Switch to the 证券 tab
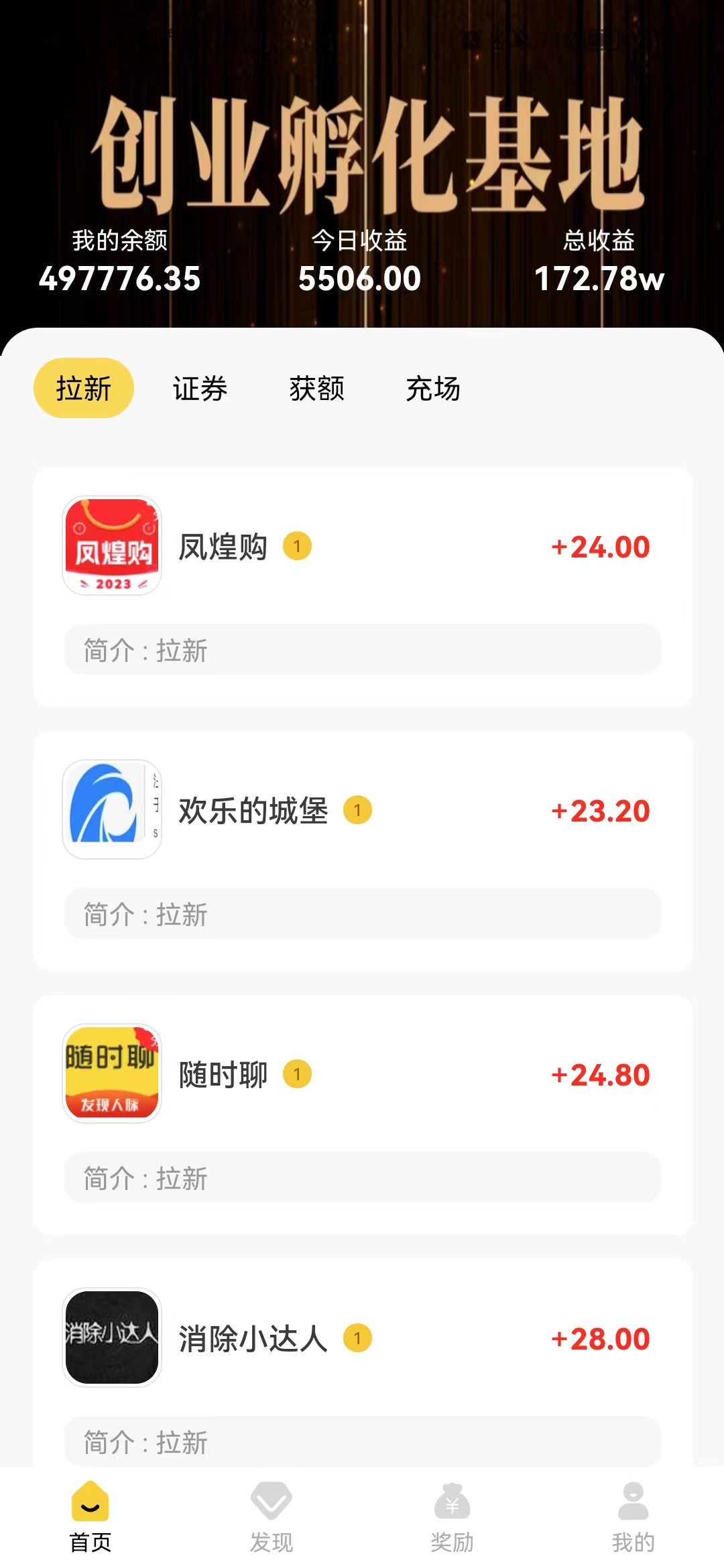The image size is (724, 1568). [200, 389]
